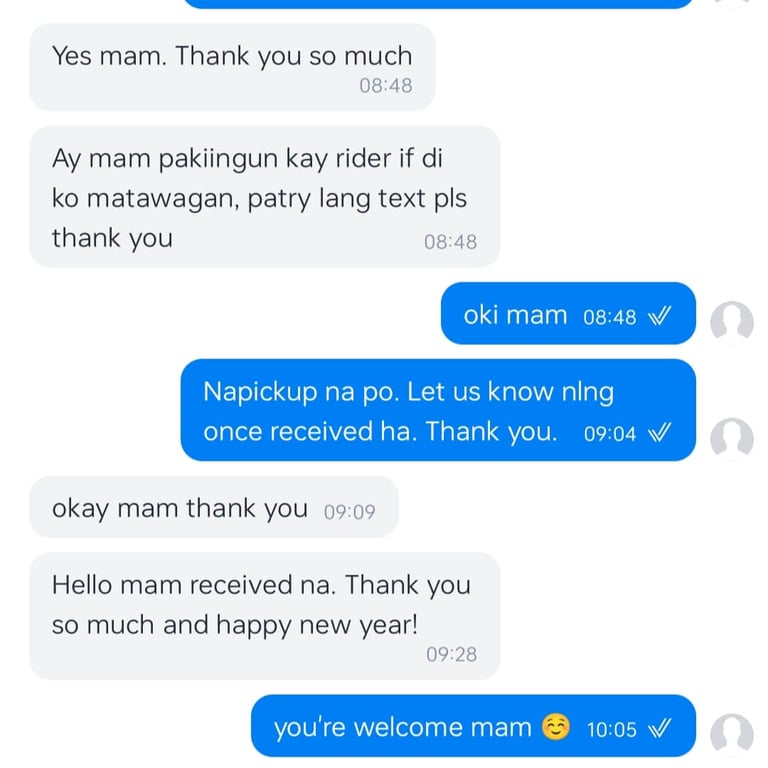Open sender avatar beside "oki mam" message

click(732, 322)
